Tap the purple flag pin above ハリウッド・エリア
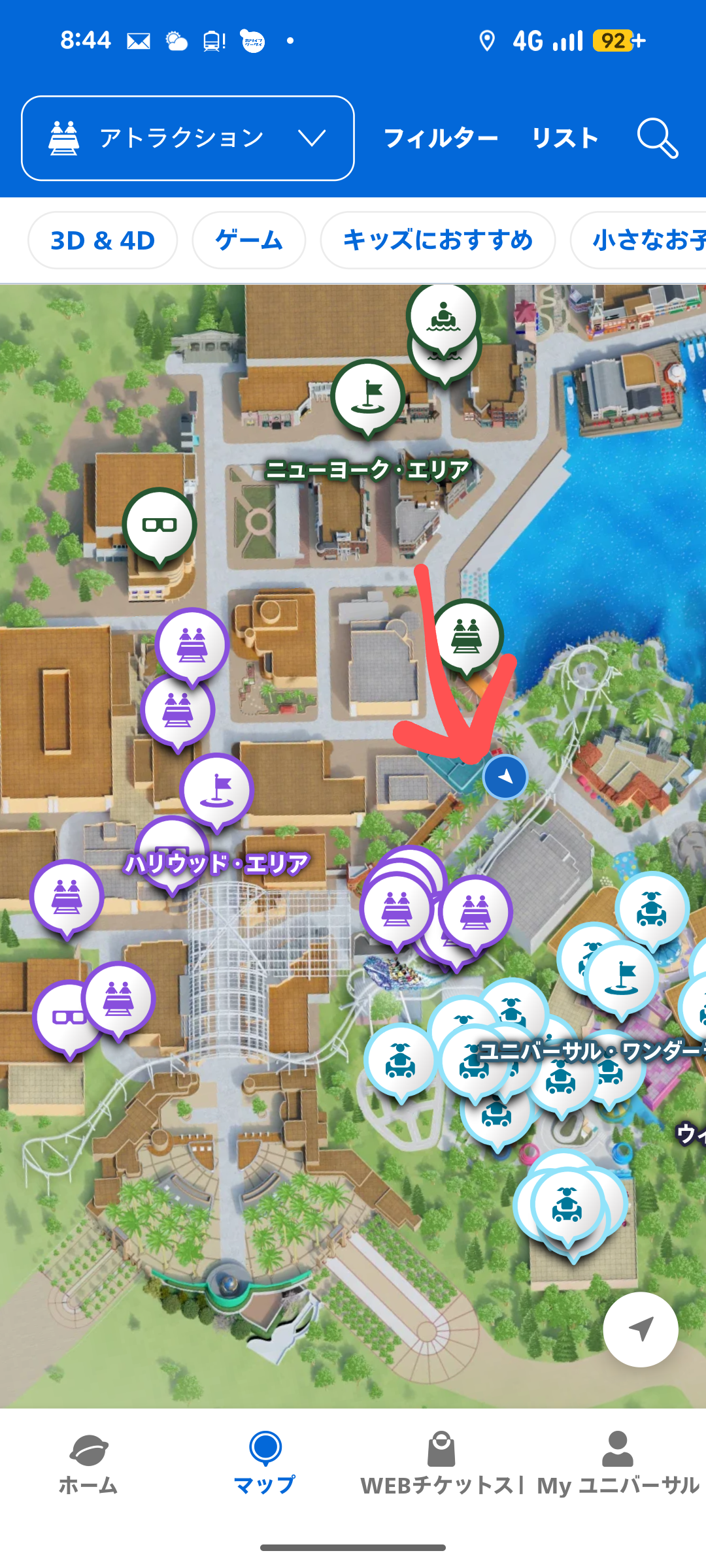Screen dimensions: 706x1568 [x=217, y=789]
